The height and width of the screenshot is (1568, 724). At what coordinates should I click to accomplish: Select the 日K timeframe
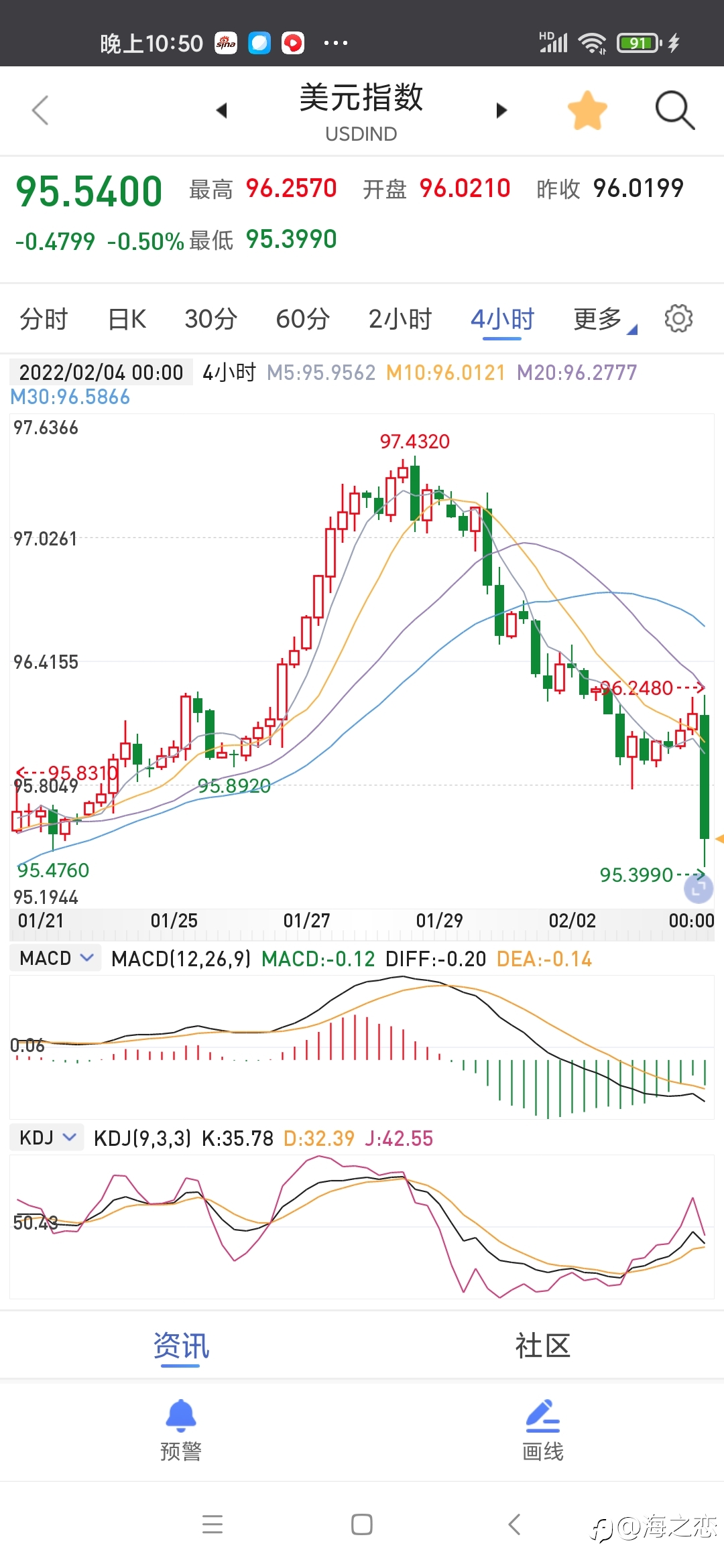click(x=127, y=319)
